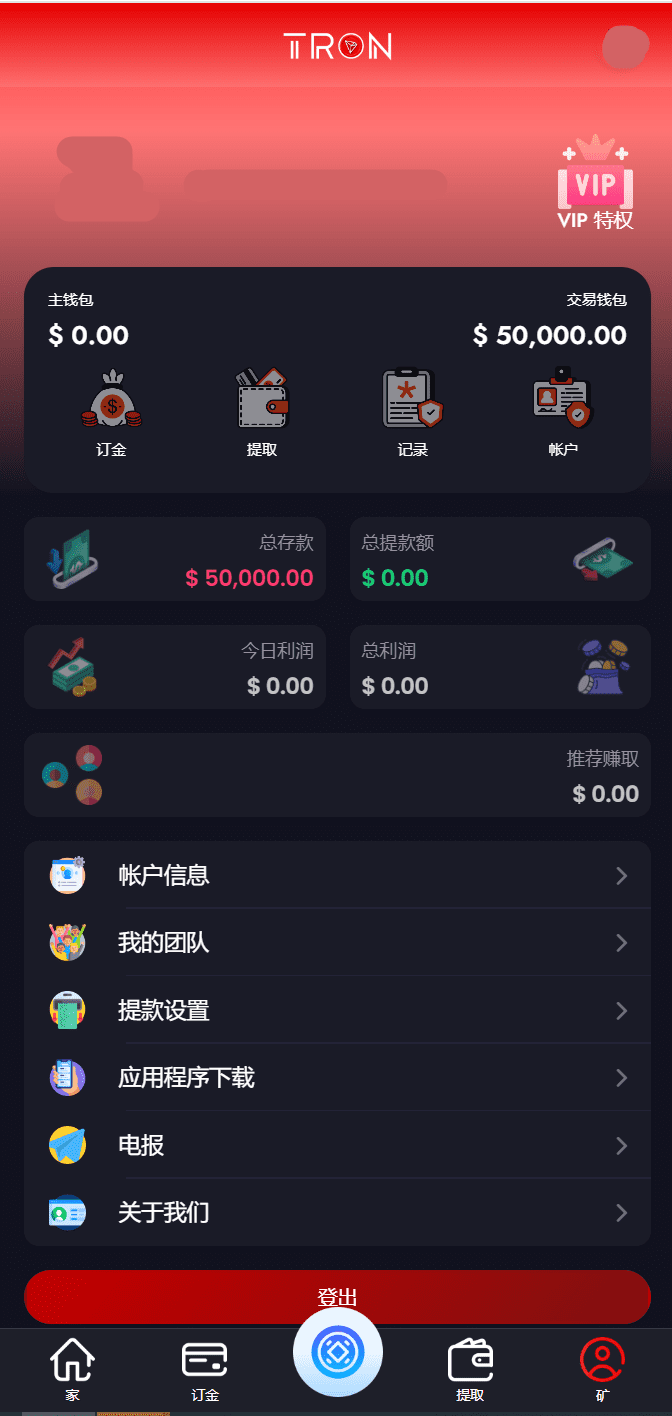The image size is (672, 1416).
Task: Switch to 矿 profile tab
Action: (x=602, y=1369)
